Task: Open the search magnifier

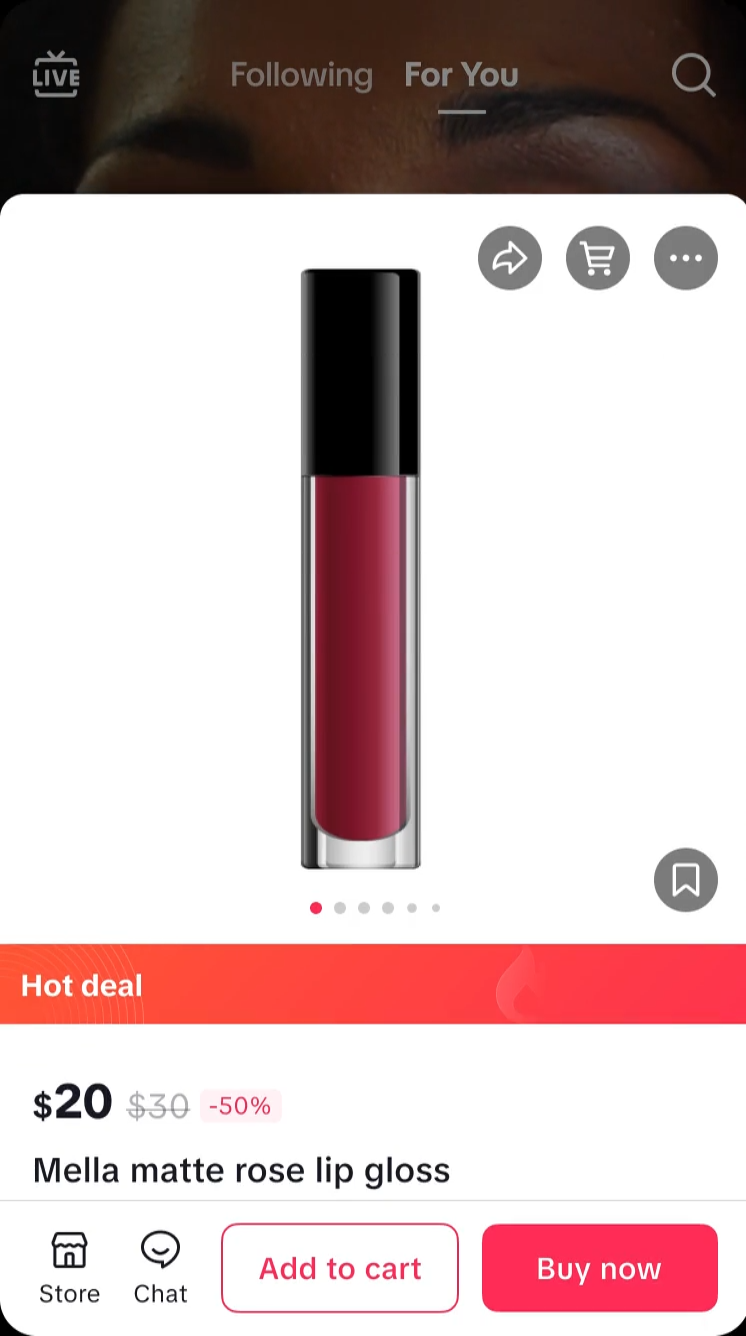Action: click(x=692, y=75)
